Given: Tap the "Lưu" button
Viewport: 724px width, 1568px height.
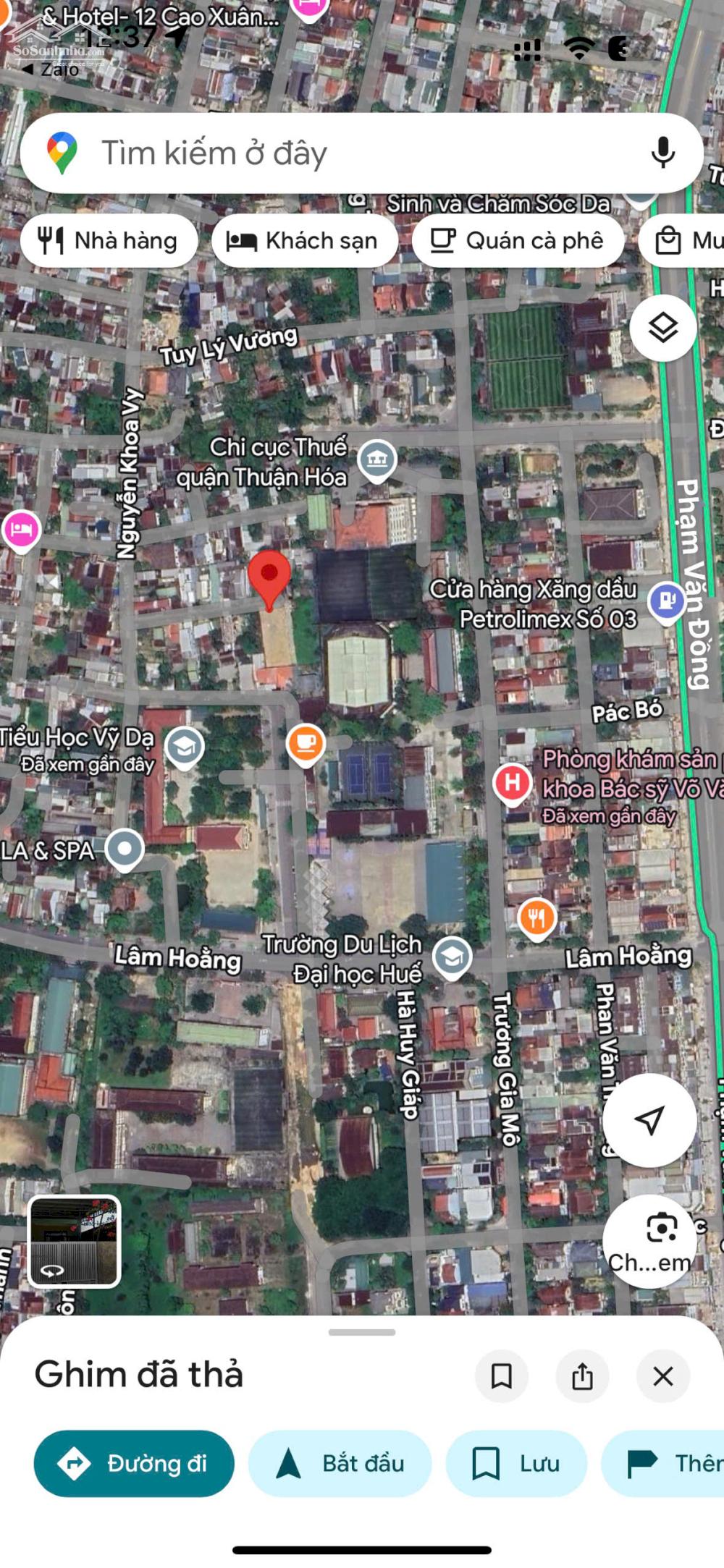Looking at the screenshot, I should (x=516, y=1464).
